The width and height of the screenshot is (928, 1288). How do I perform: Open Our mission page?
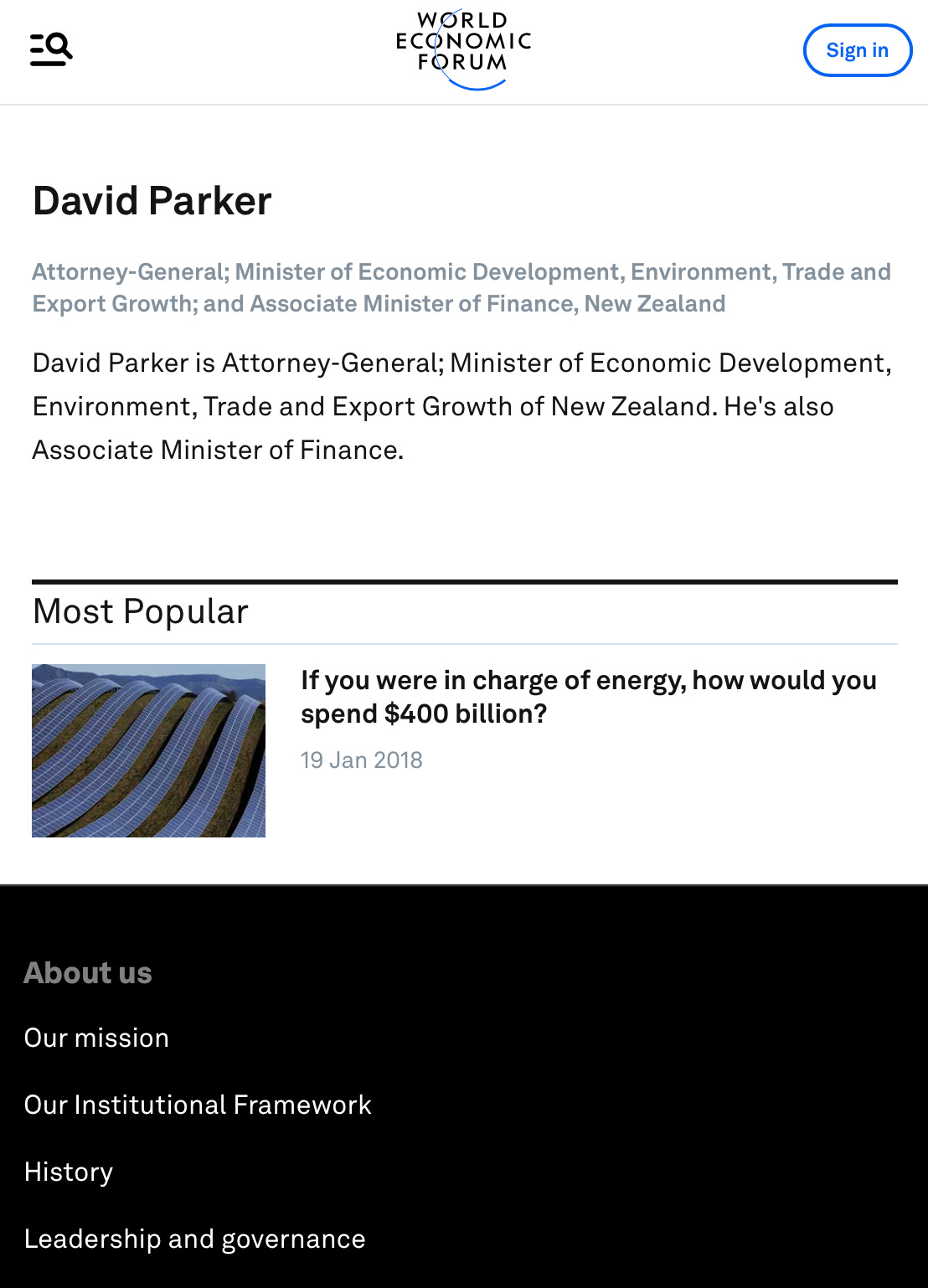(96, 1038)
